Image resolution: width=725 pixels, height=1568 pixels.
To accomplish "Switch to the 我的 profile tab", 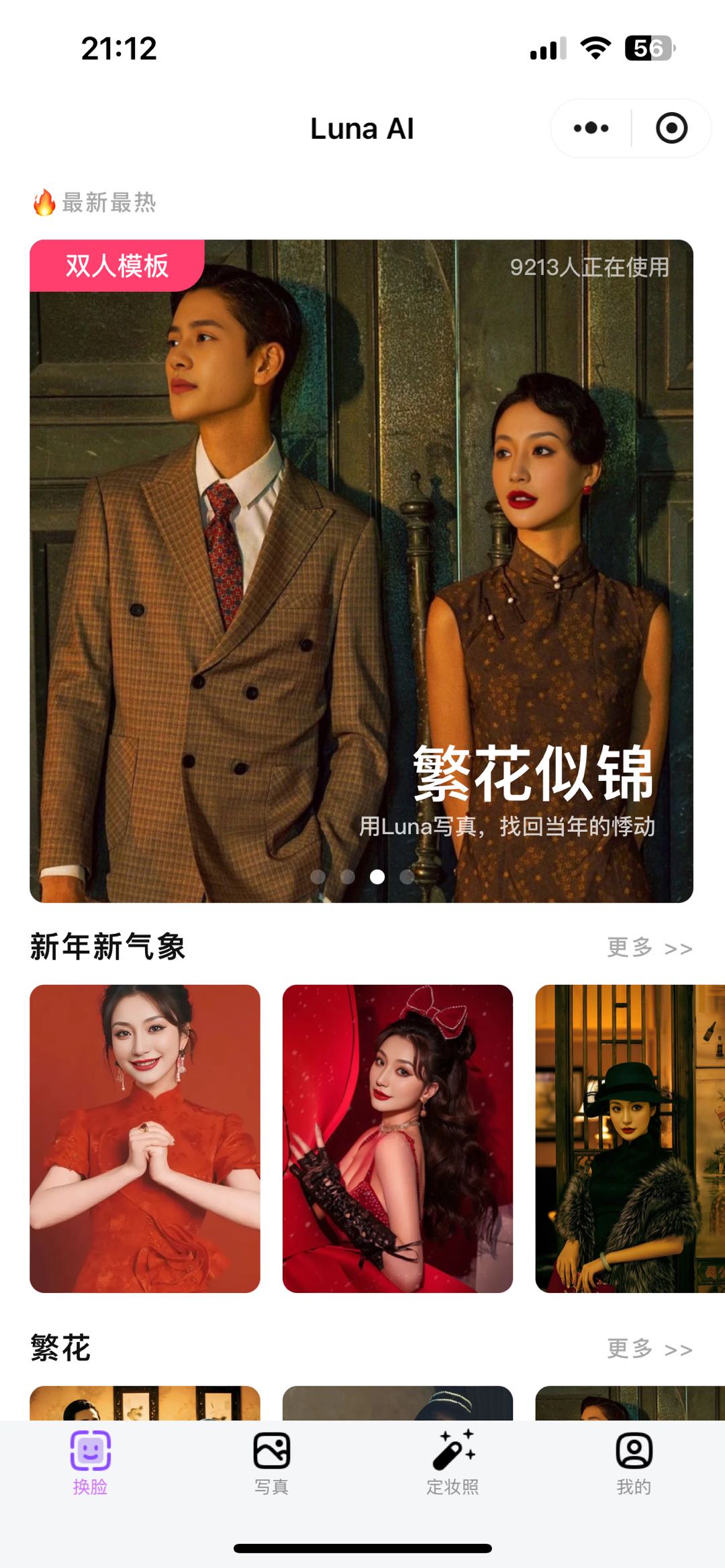I will [634, 1463].
